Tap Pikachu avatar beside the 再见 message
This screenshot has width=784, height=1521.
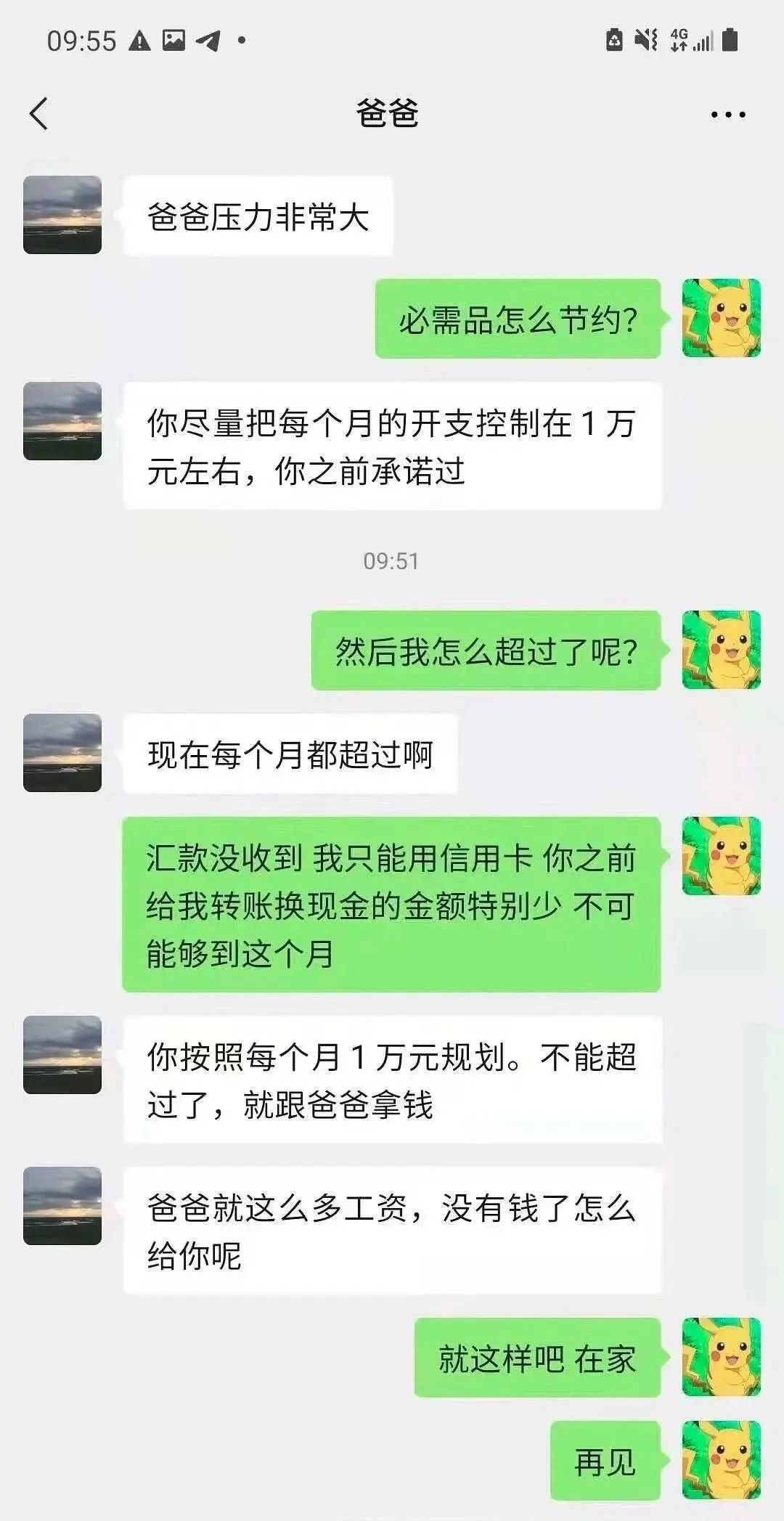721,1459
